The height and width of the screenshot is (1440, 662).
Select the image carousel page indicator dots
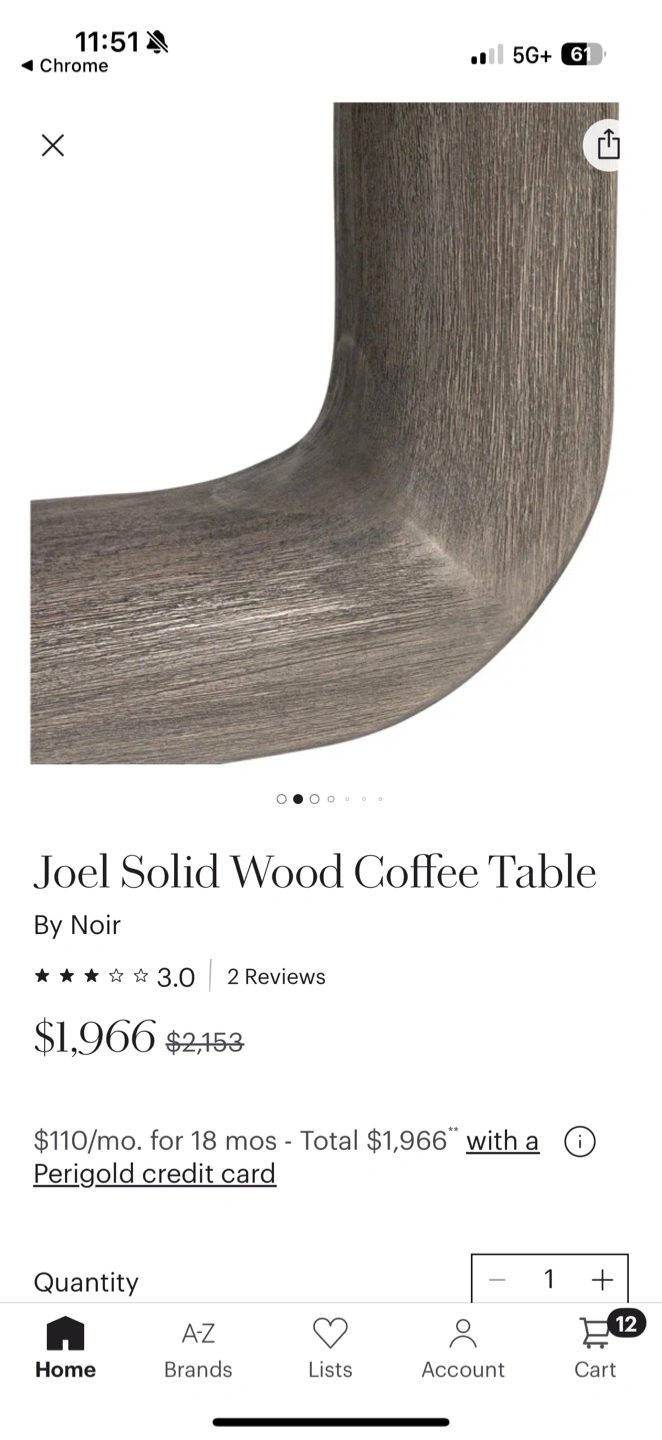(x=330, y=799)
